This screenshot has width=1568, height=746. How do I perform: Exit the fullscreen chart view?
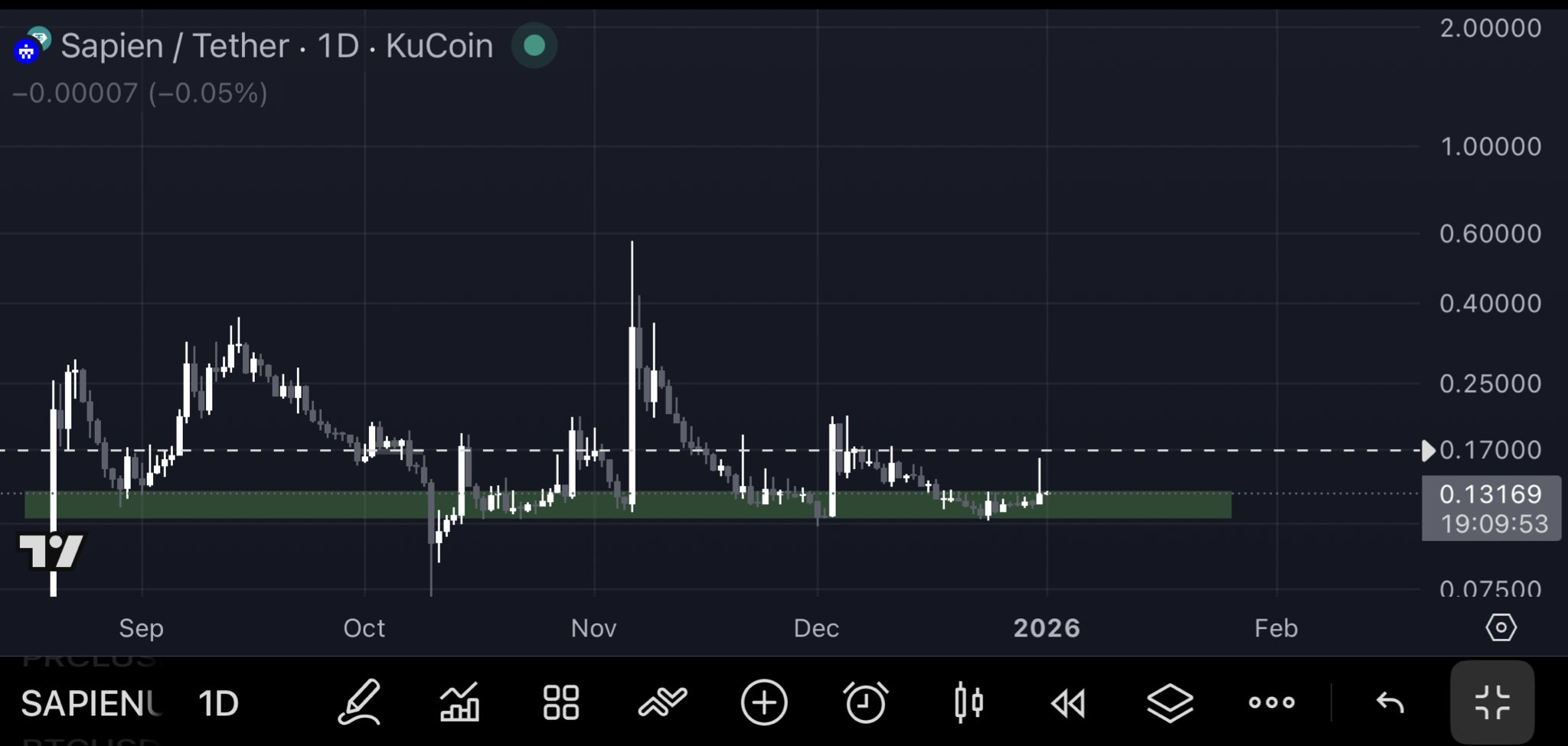[1492, 702]
